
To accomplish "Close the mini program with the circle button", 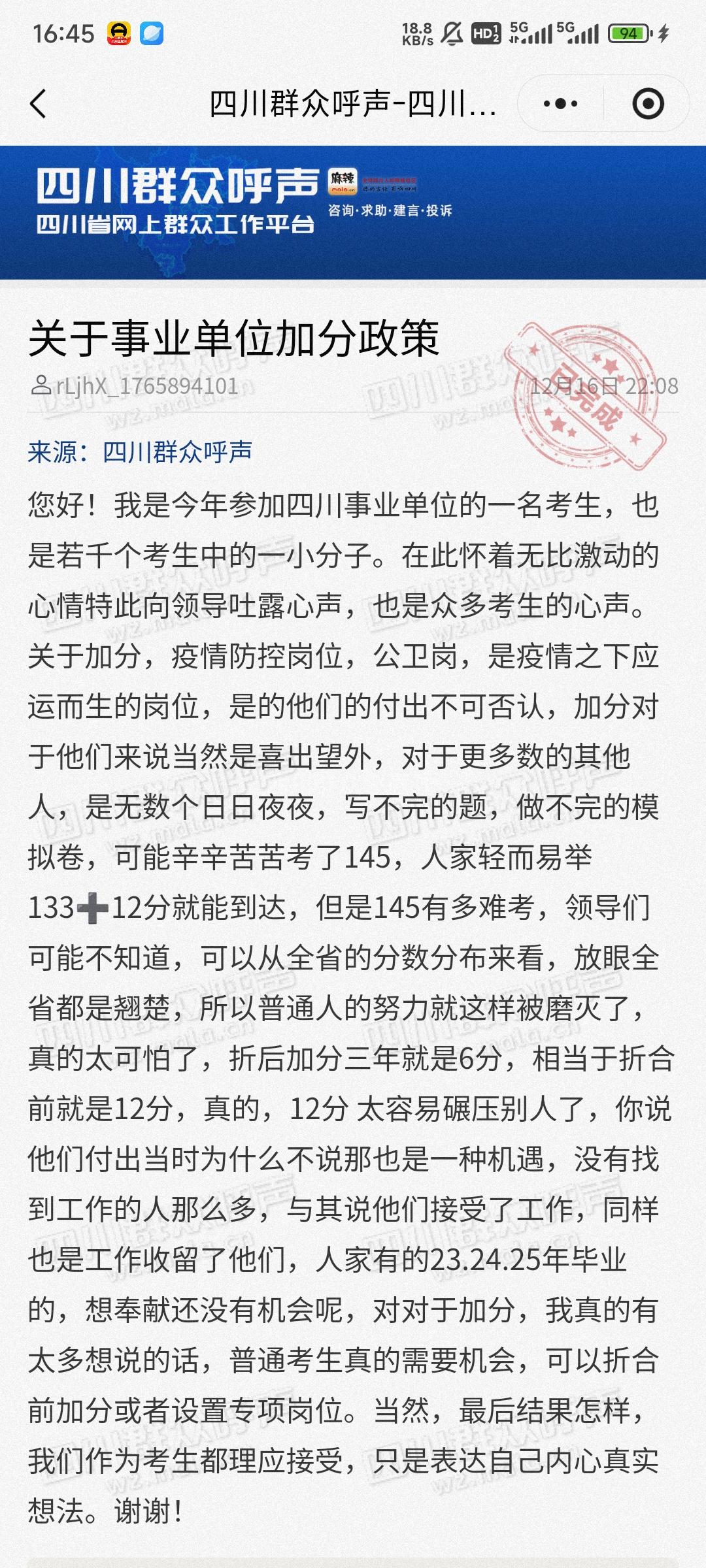I will 648,104.
